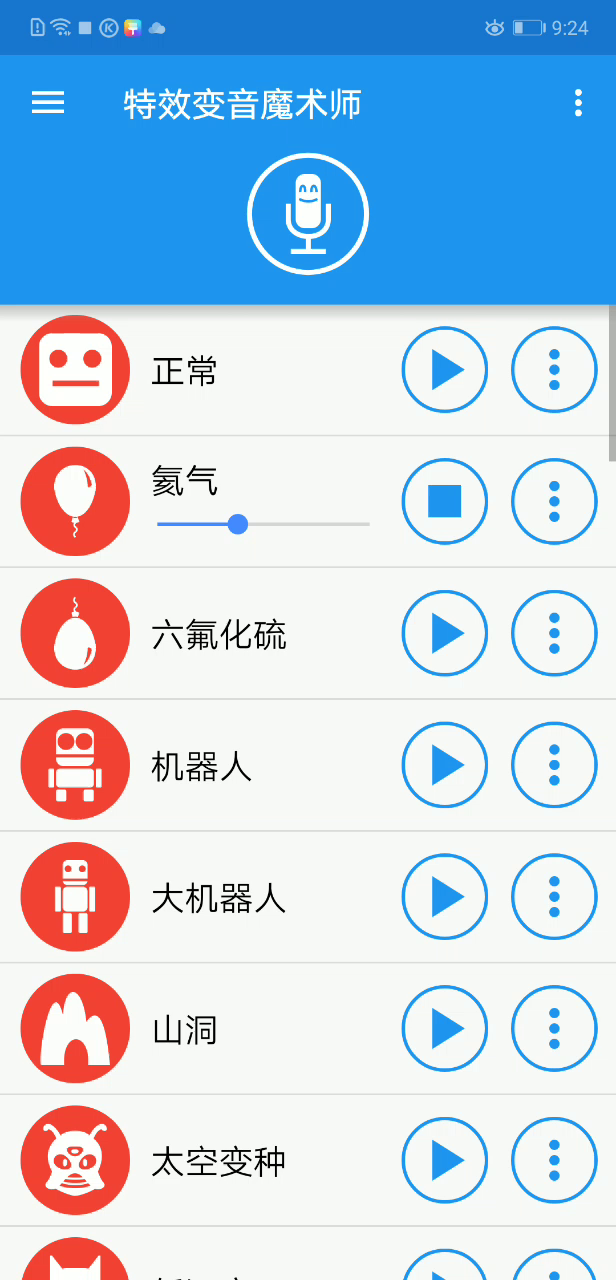The height and width of the screenshot is (1280, 616).
Task: Open more options for 大机器人
Action: point(554,897)
